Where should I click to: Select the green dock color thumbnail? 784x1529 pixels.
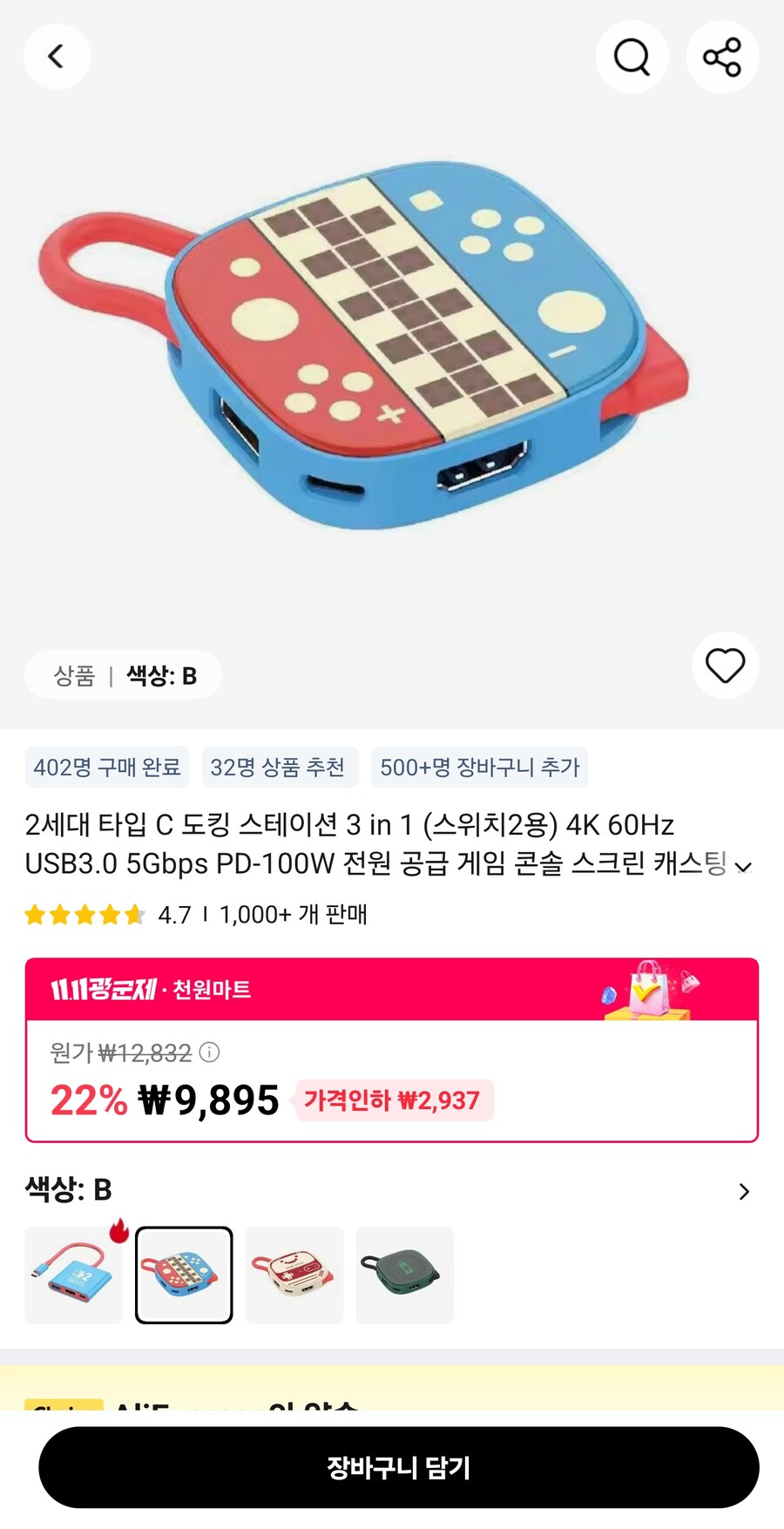click(405, 1275)
